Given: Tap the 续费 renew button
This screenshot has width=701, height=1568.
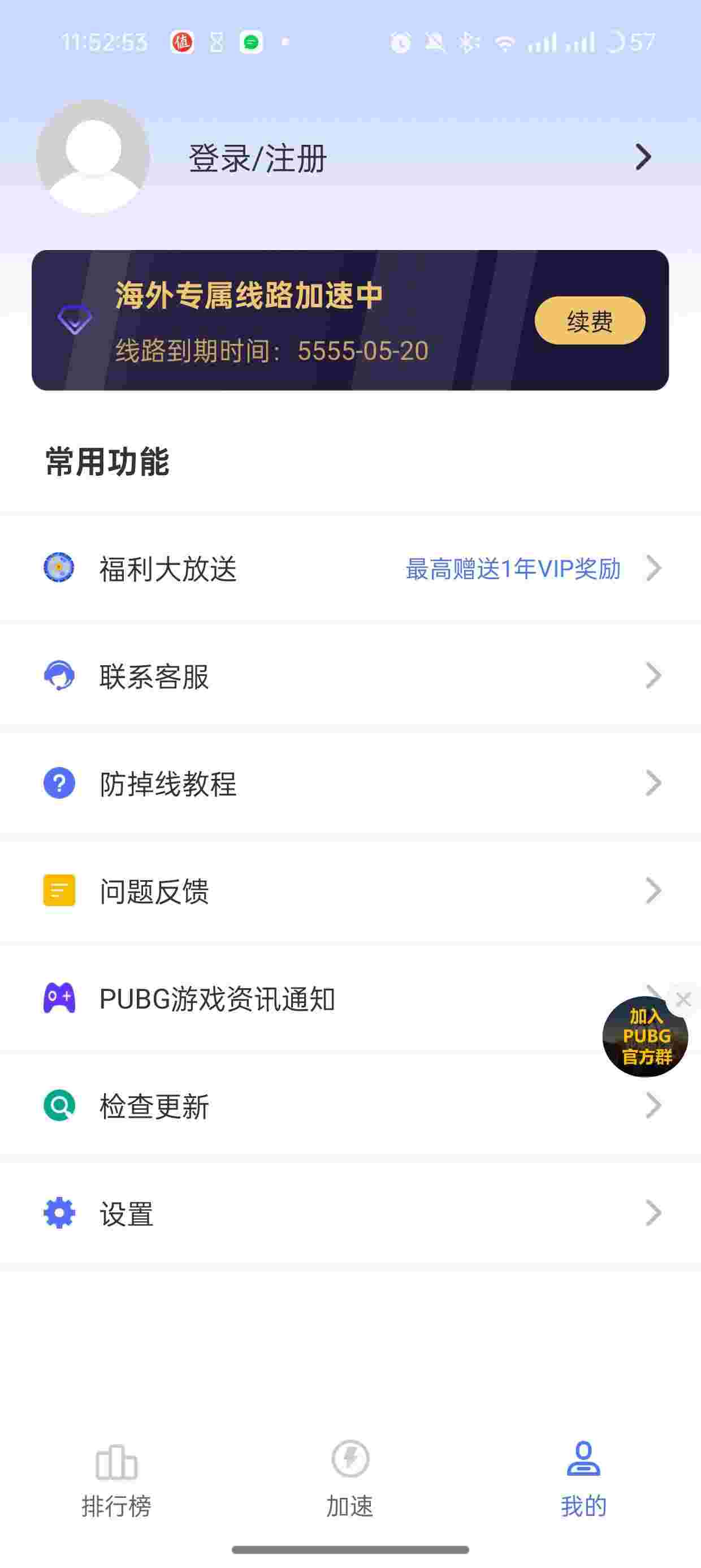Looking at the screenshot, I should point(589,321).
